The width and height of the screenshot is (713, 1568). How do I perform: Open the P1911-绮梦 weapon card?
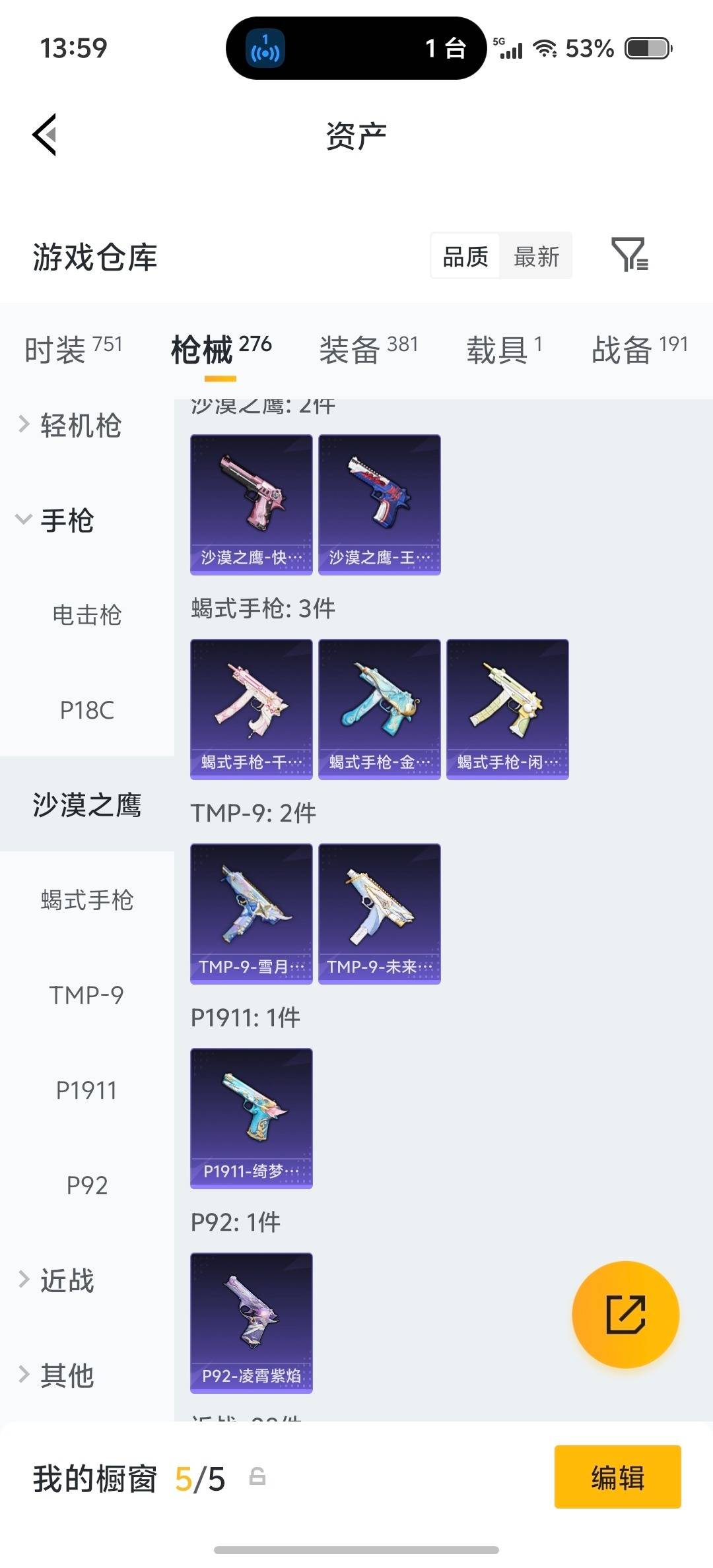(x=251, y=1118)
